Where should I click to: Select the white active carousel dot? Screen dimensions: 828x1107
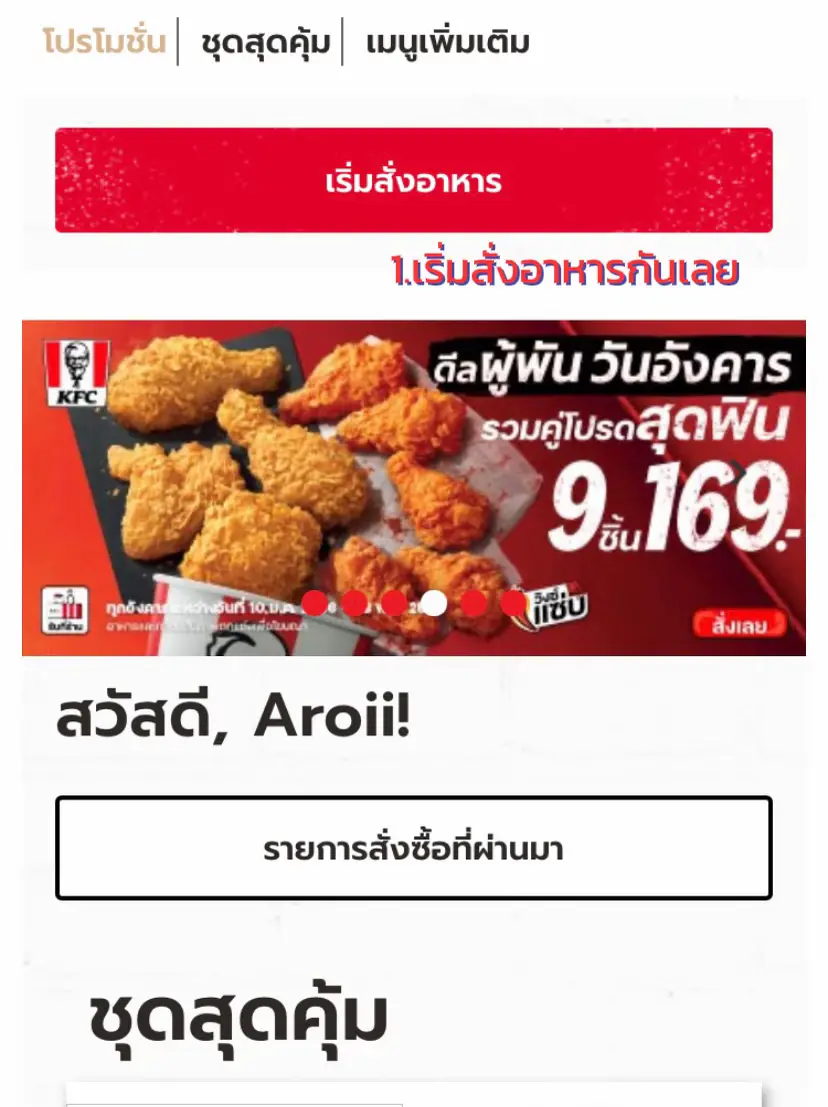coord(434,604)
